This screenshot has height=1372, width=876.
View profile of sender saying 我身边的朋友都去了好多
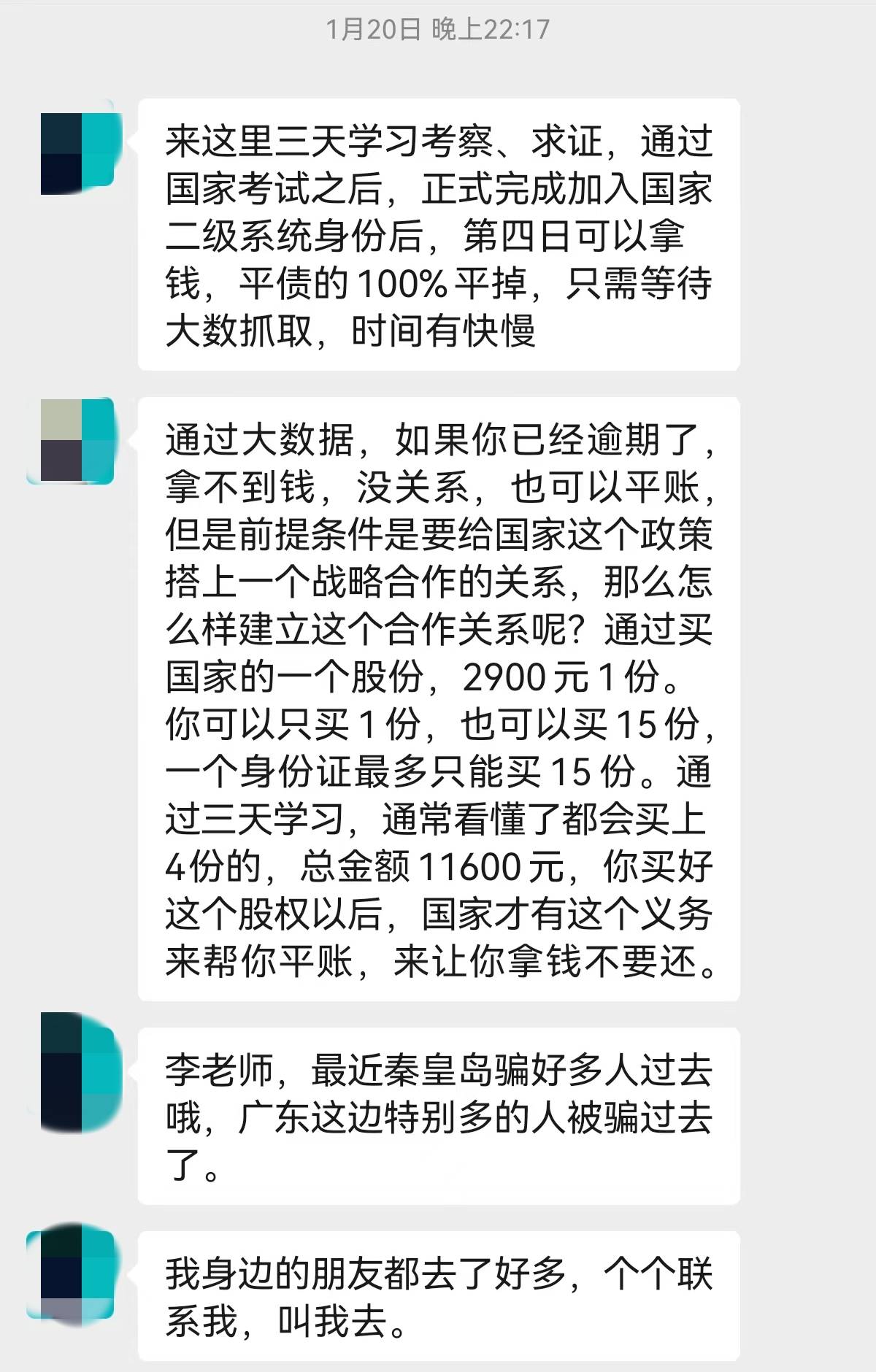72,1275
